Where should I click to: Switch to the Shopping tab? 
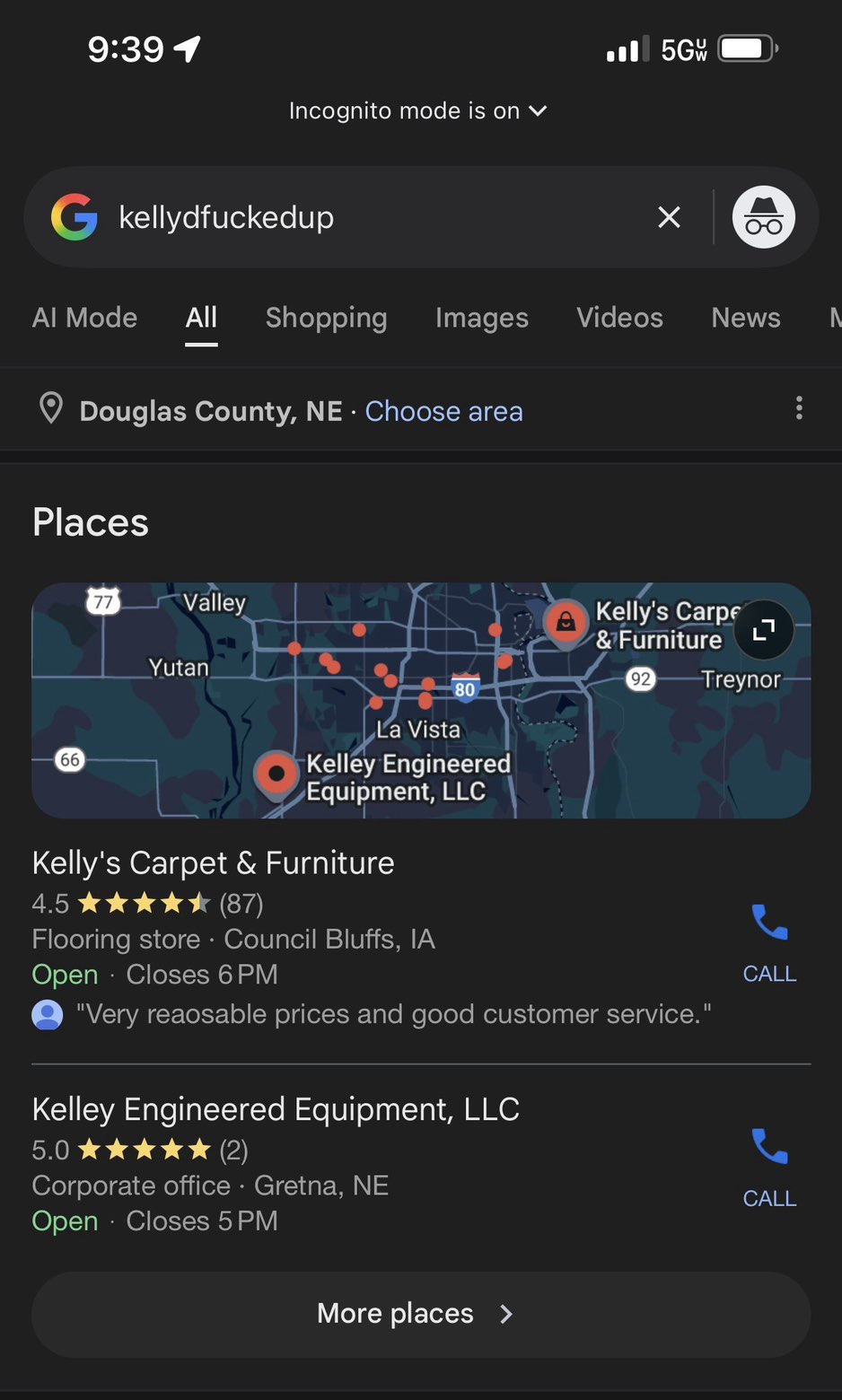tap(326, 318)
